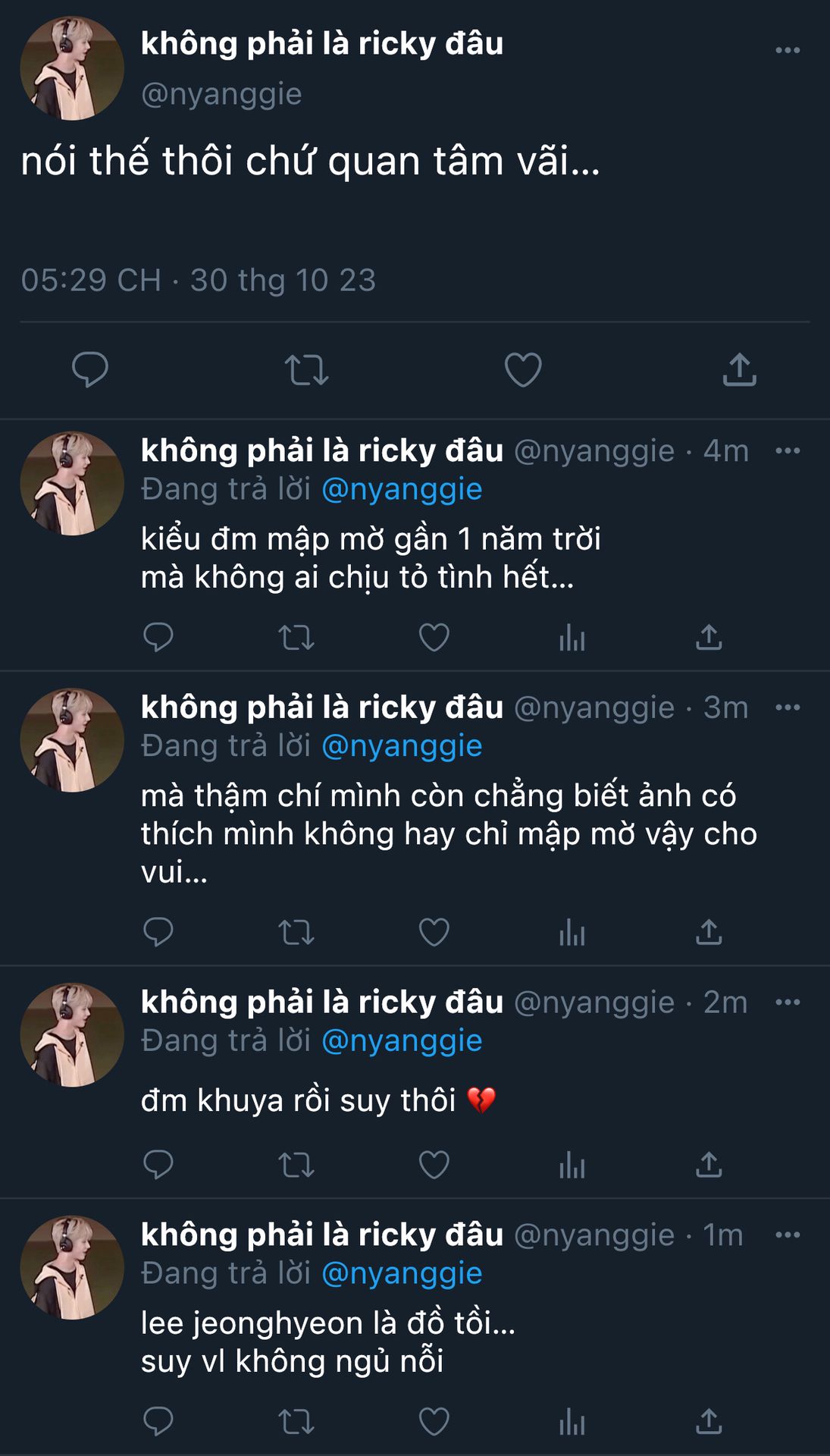Comment on the 'mà thậm chí mình' reply
830x1456 pixels.
coord(158,932)
